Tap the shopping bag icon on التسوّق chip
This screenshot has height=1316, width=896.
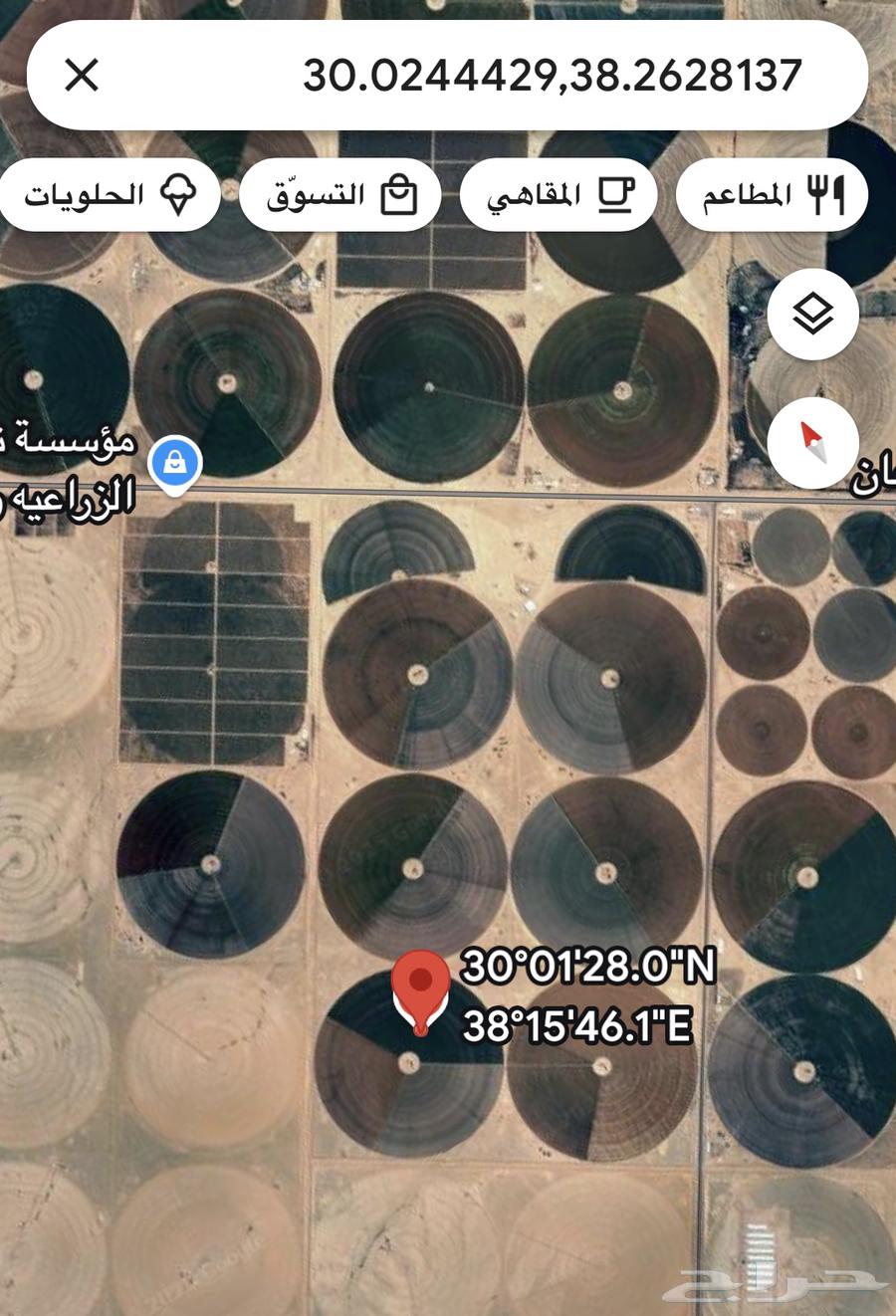click(400, 195)
